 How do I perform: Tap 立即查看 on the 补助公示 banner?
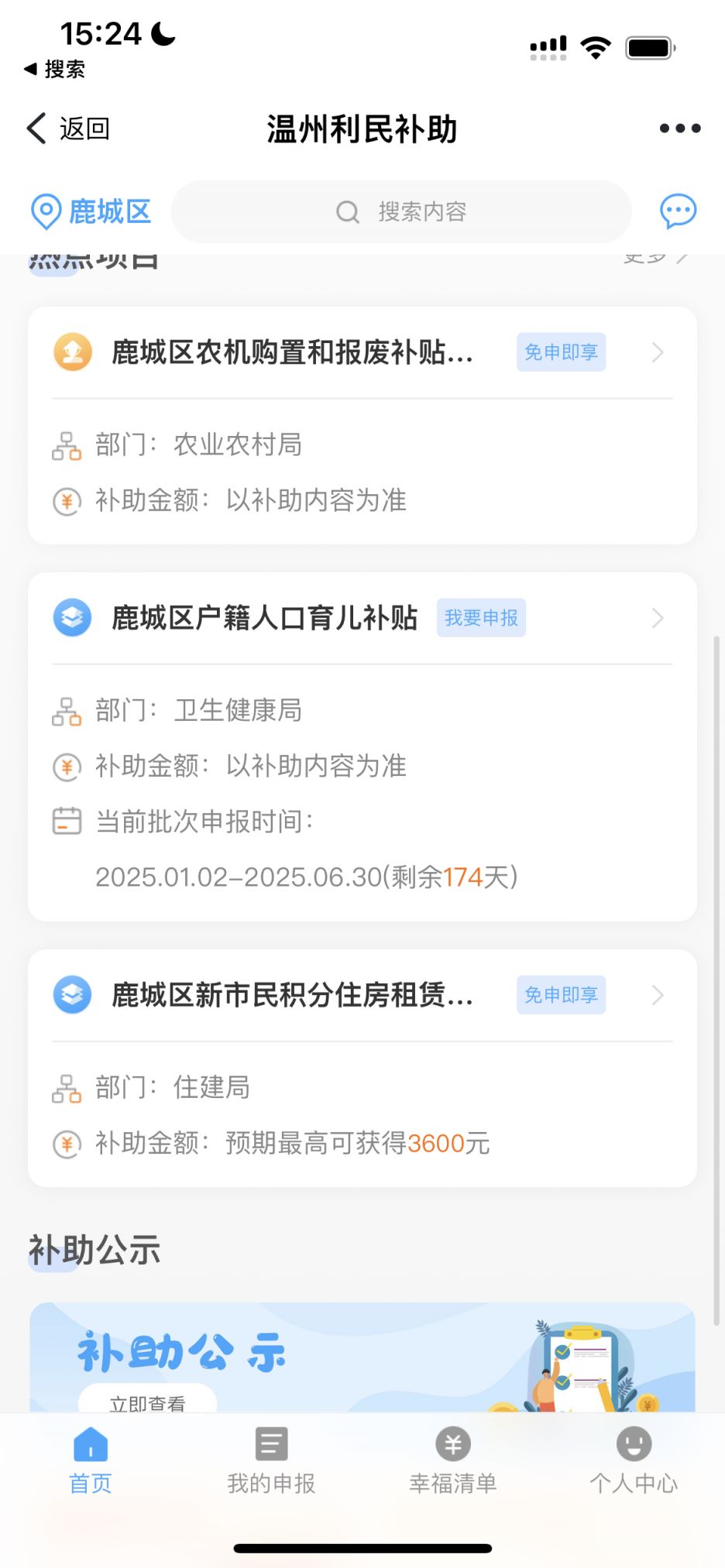point(147,1402)
